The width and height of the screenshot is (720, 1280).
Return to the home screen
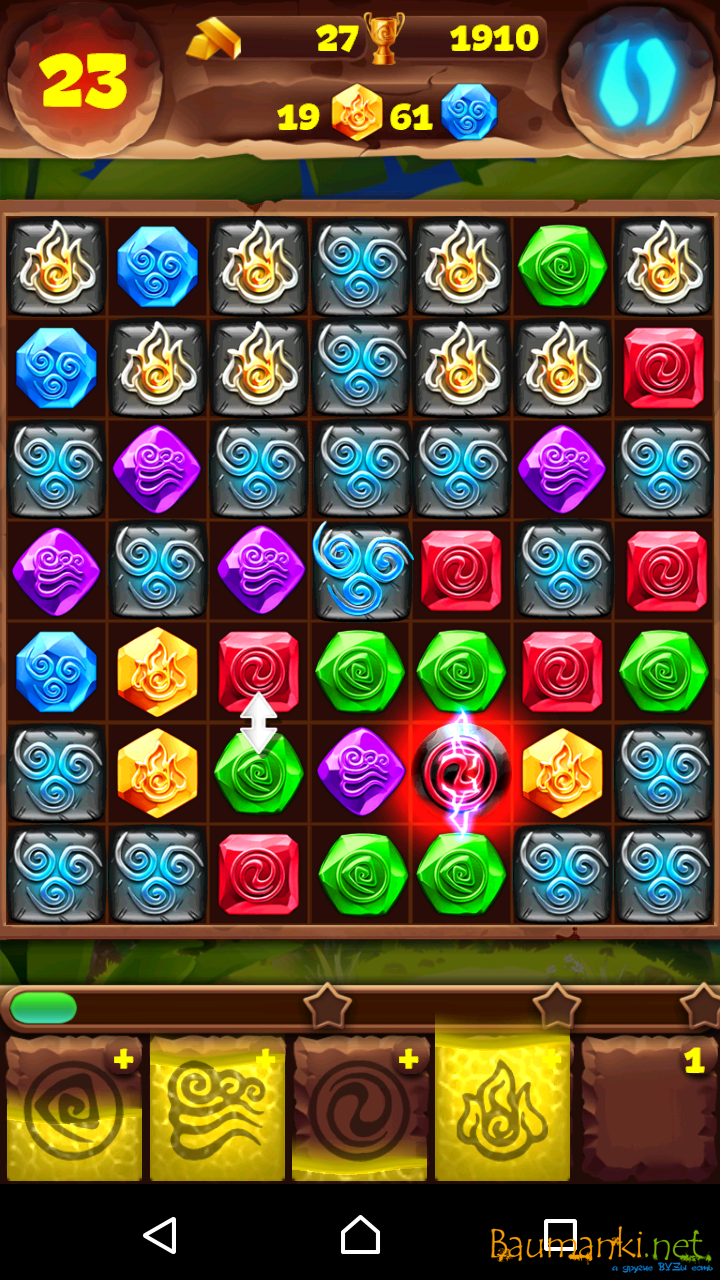point(360,1235)
